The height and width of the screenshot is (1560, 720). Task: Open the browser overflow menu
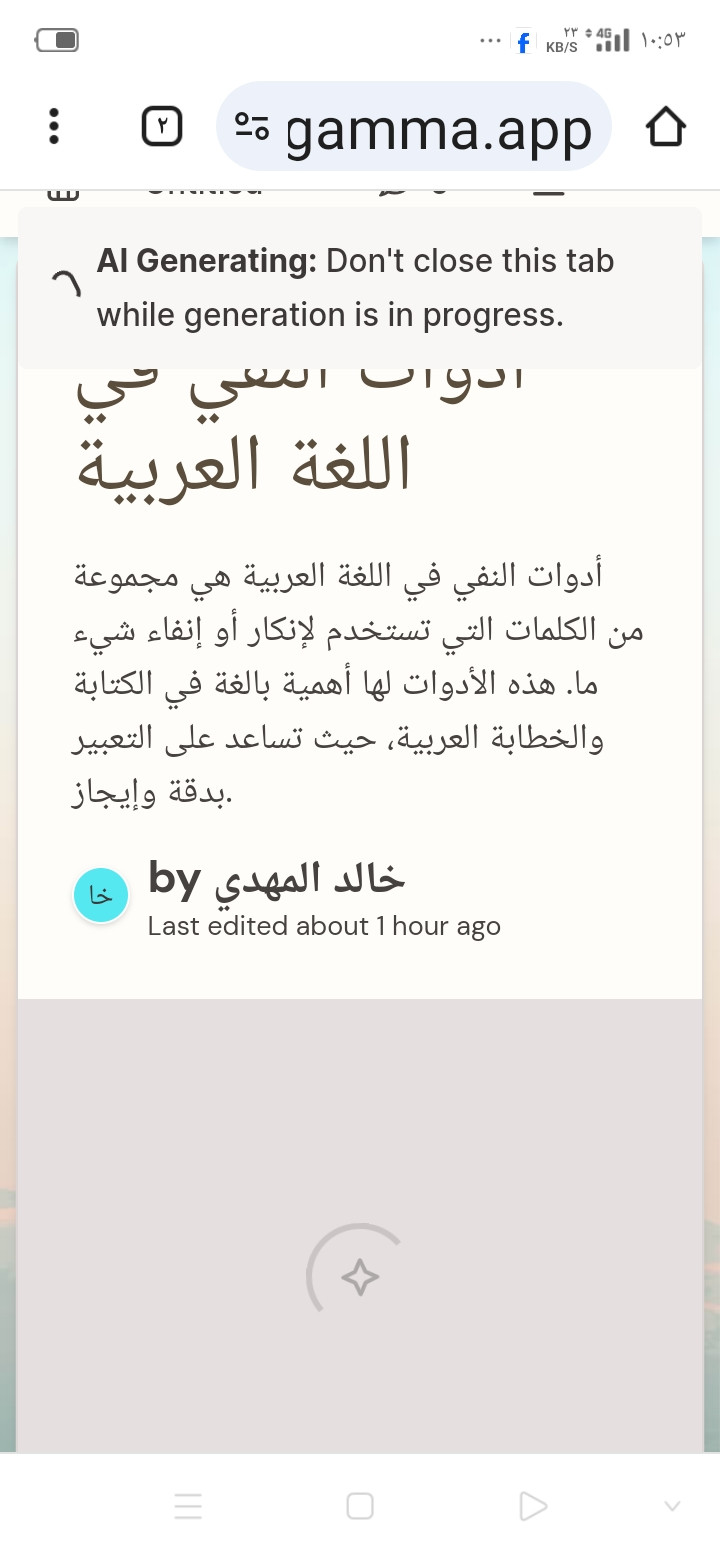click(x=54, y=127)
